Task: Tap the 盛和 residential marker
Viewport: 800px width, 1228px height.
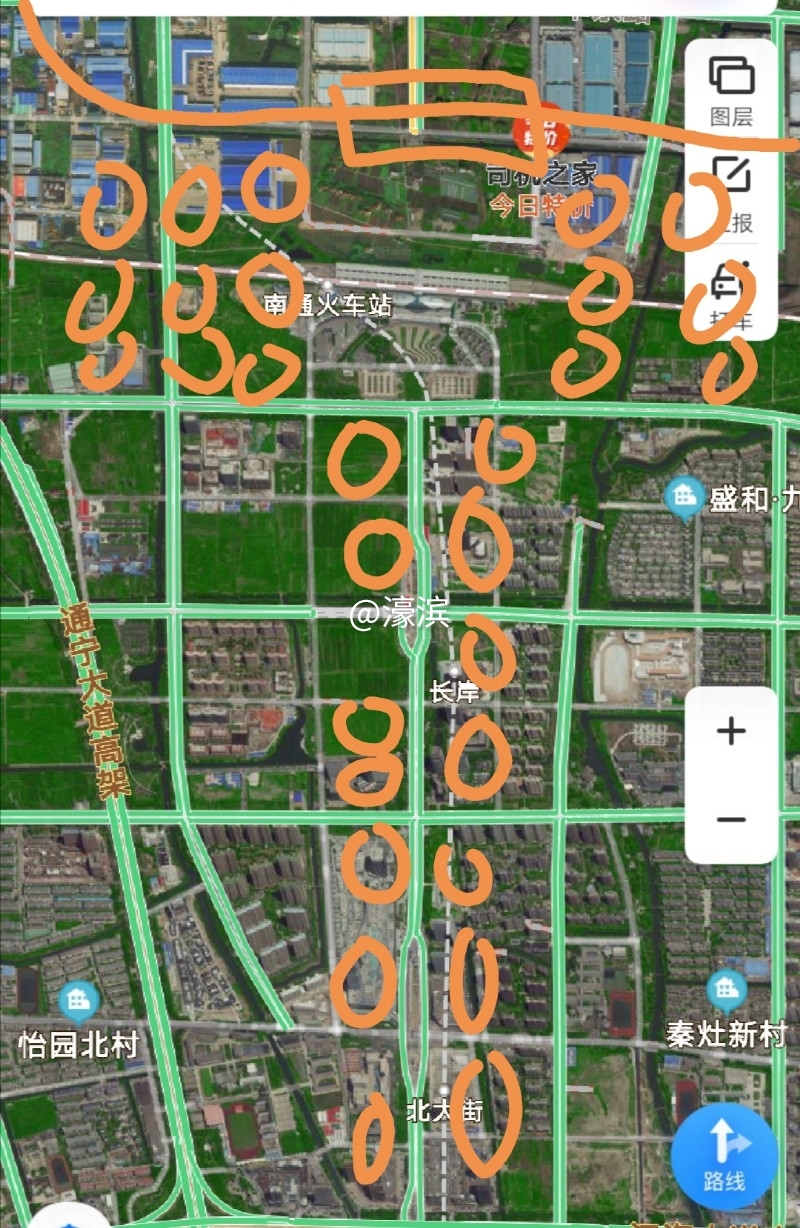Action: 686,497
